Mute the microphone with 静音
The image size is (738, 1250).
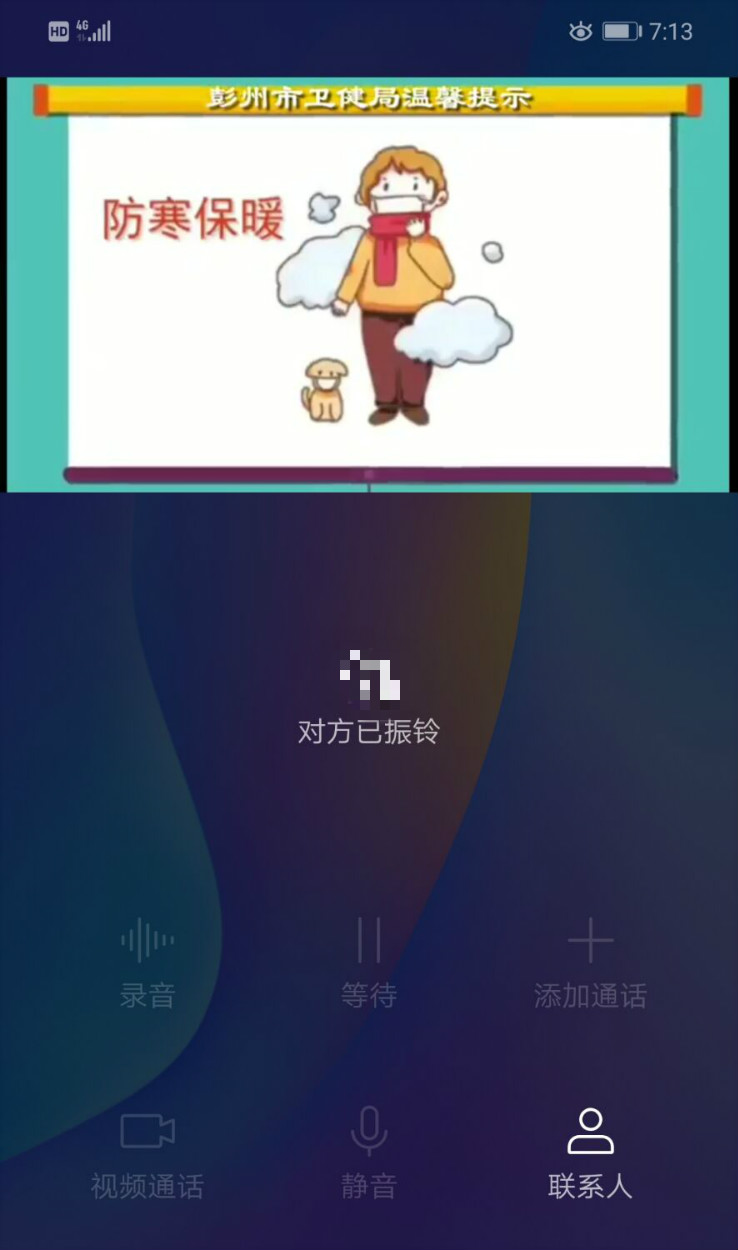369,1154
